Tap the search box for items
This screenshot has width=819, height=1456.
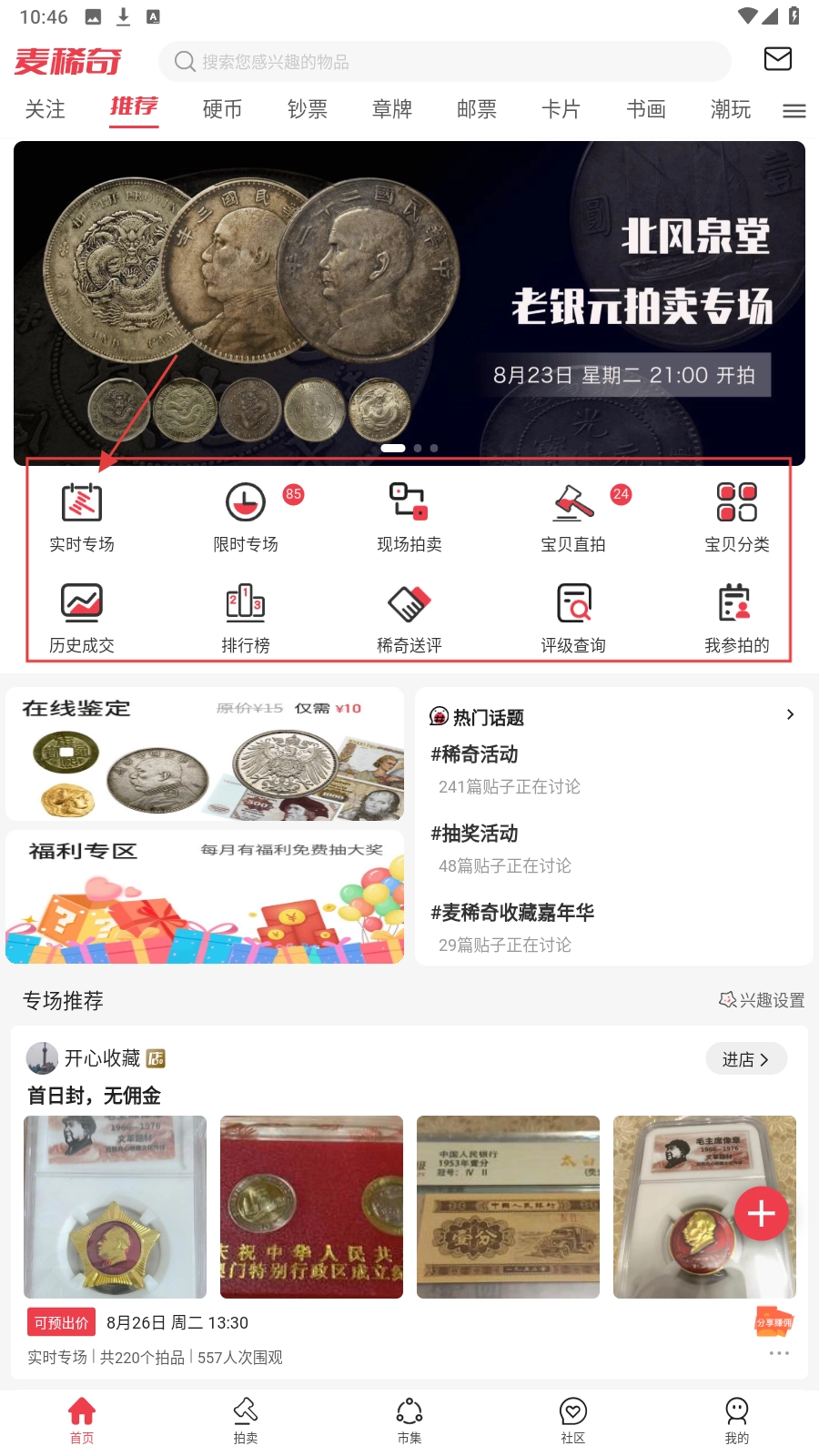click(444, 61)
